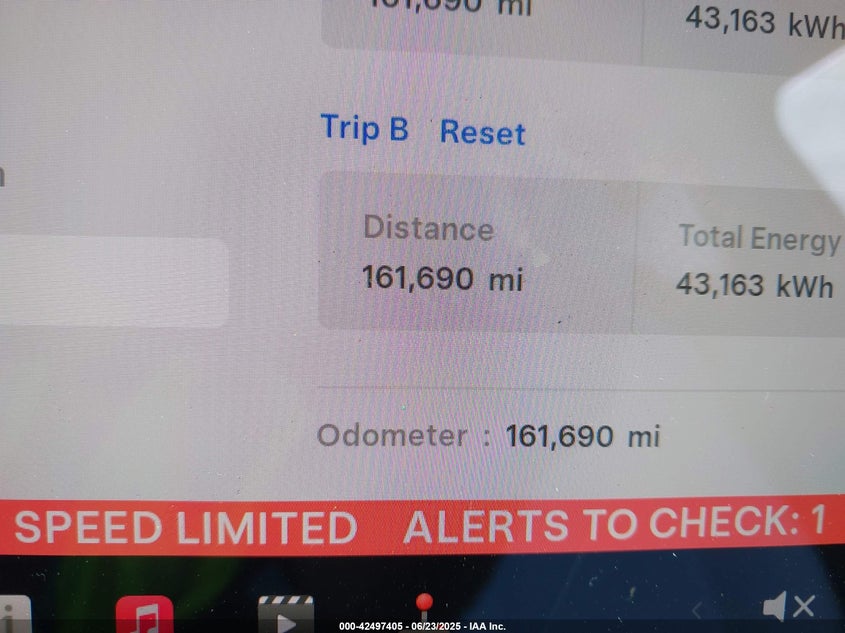Tap the Trip B name link
This screenshot has height=633, width=845.
pyautogui.click(x=364, y=128)
